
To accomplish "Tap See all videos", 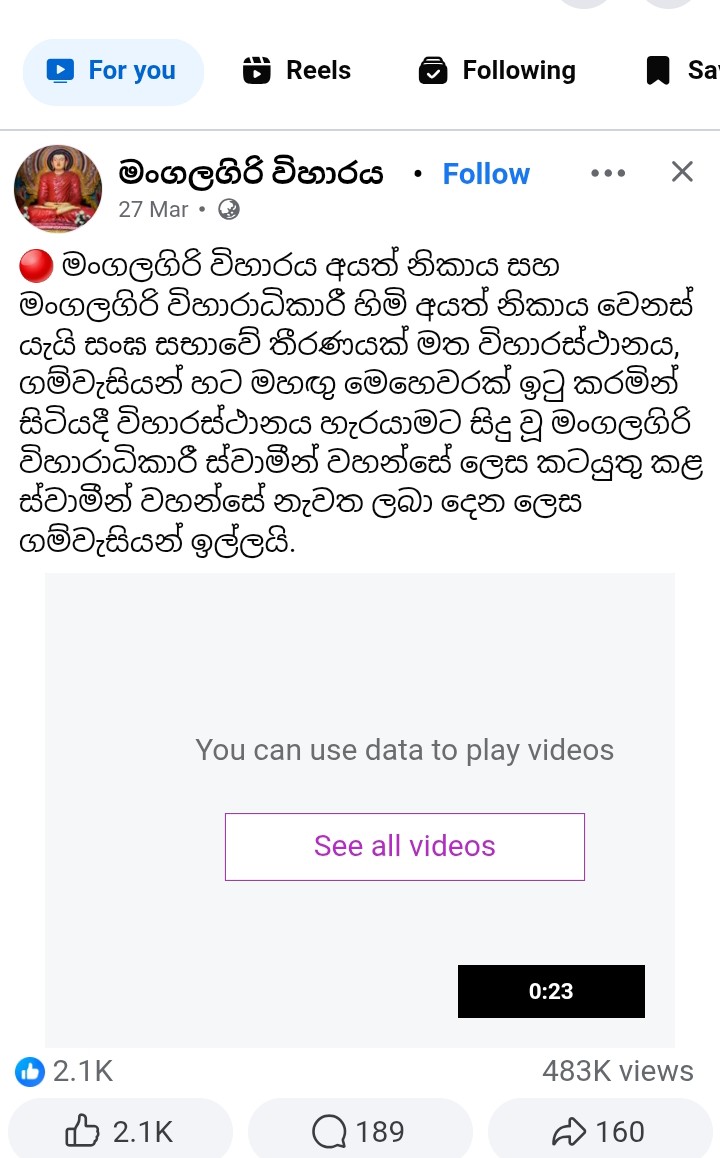I will (x=405, y=846).
